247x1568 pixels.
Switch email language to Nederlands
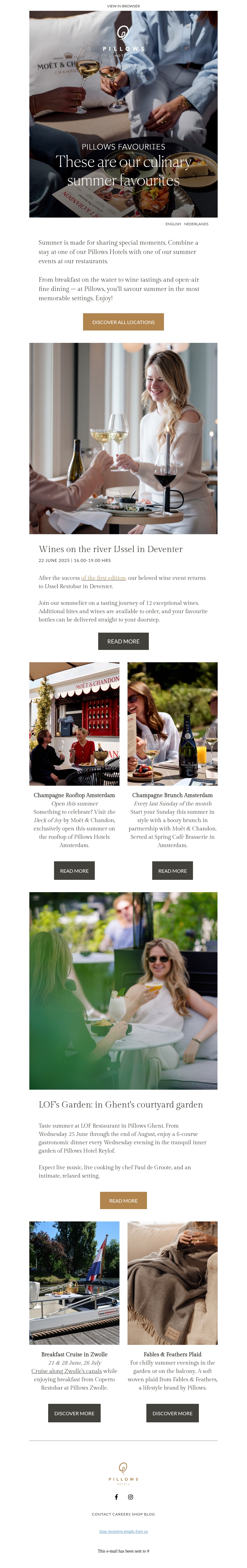pos(196,224)
